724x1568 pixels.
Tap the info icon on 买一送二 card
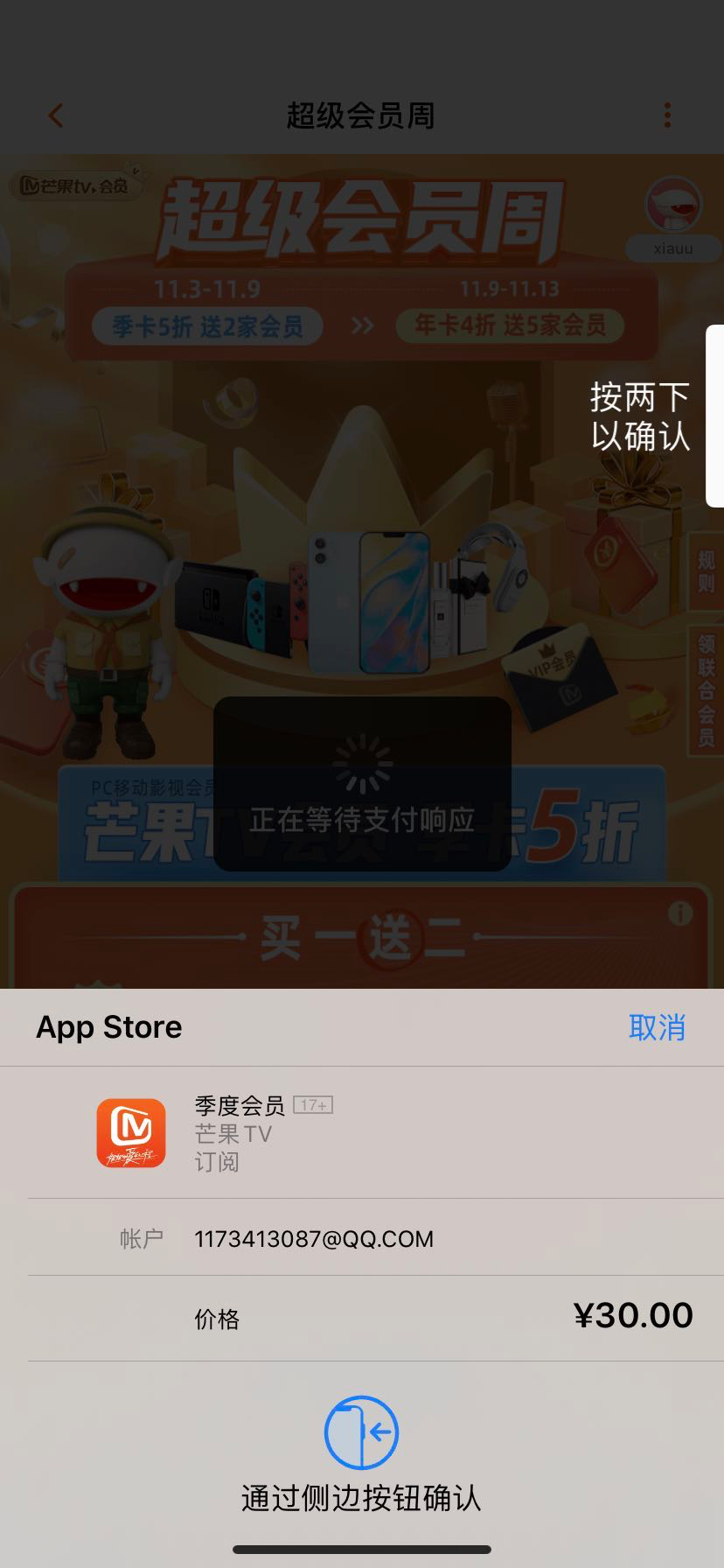pyautogui.click(x=680, y=914)
